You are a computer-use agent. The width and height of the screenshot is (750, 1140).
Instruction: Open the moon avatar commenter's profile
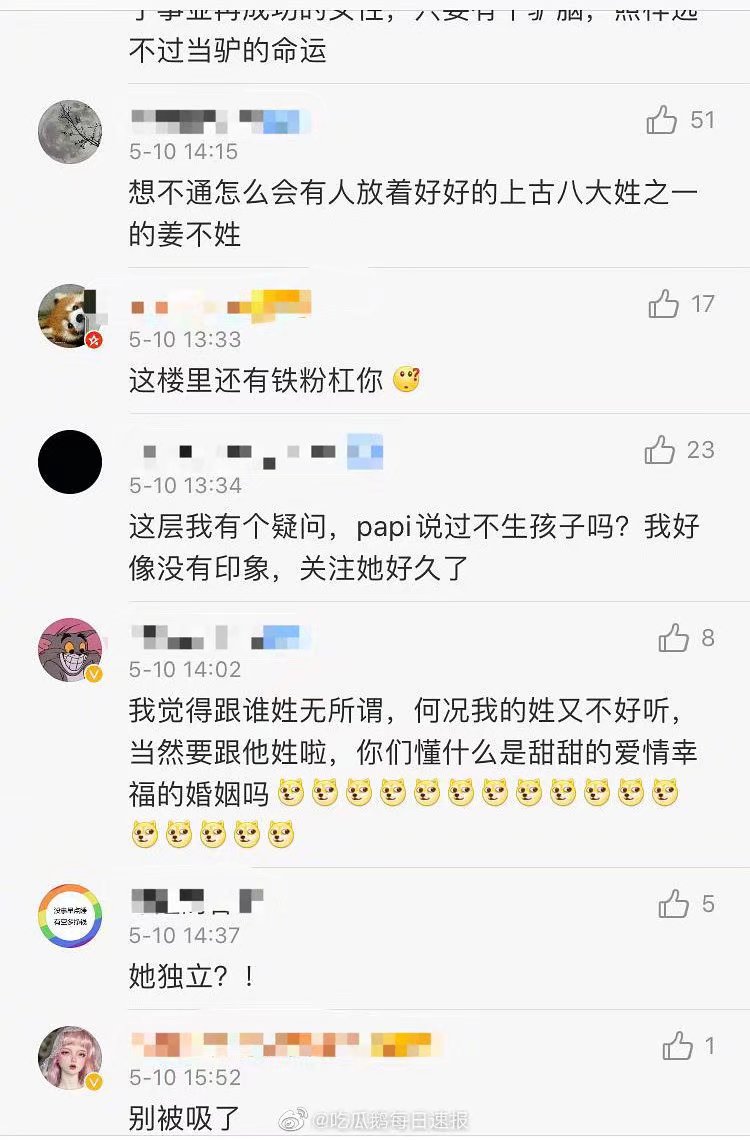(70, 131)
